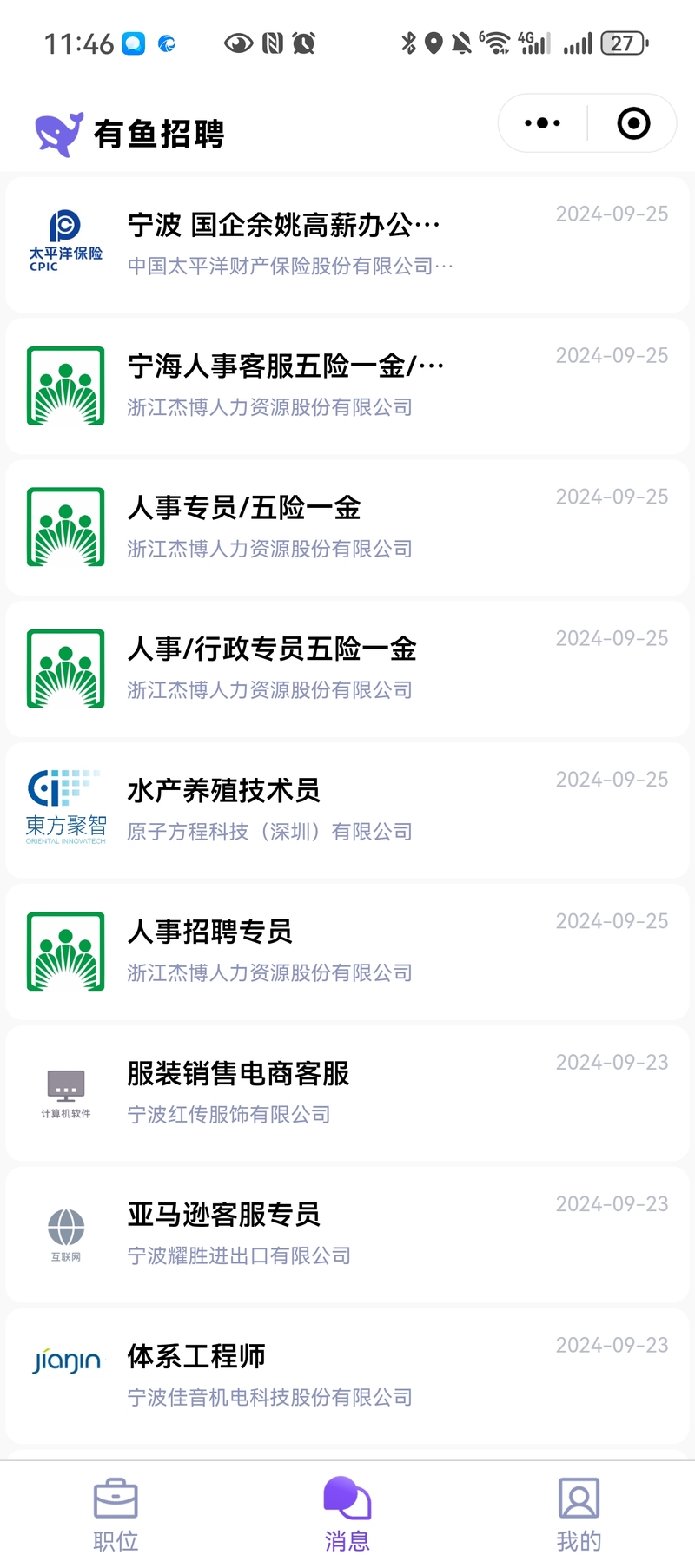Open the mini program more options menu
The height and width of the screenshot is (1568, 695).
543,123
